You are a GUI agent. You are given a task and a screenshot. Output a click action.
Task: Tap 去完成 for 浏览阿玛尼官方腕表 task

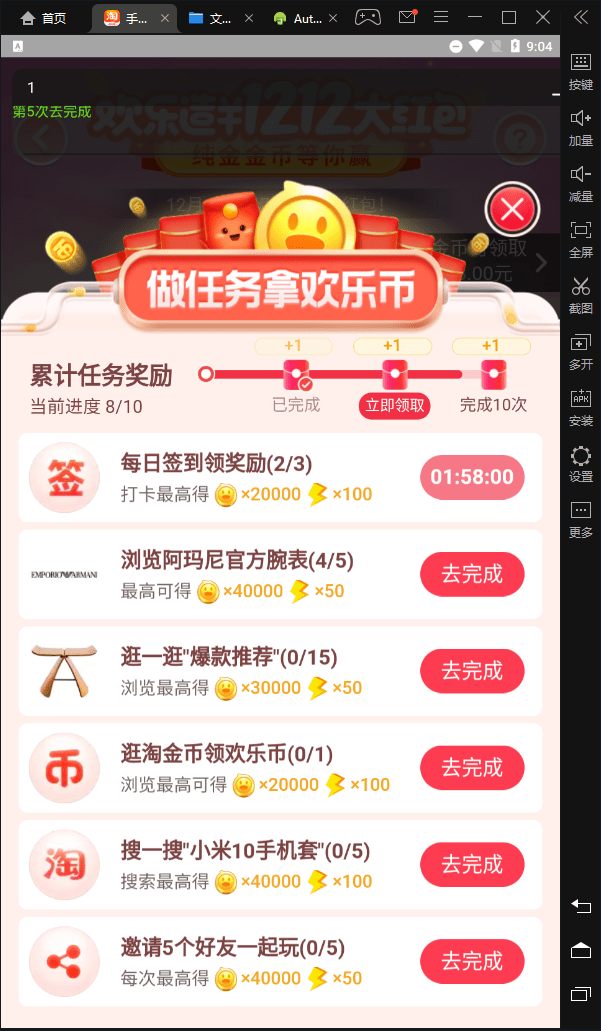[472, 574]
